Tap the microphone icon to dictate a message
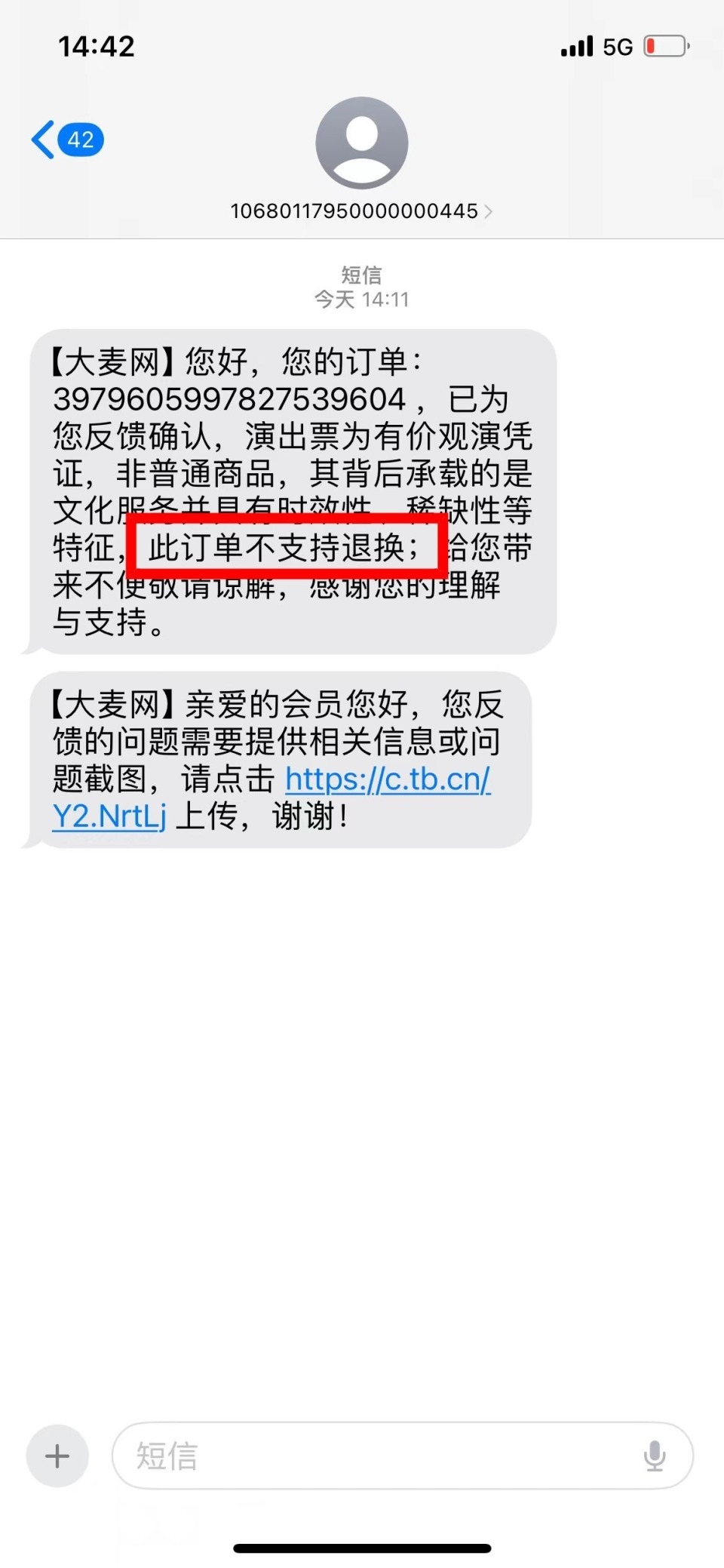 (x=655, y=1456)
